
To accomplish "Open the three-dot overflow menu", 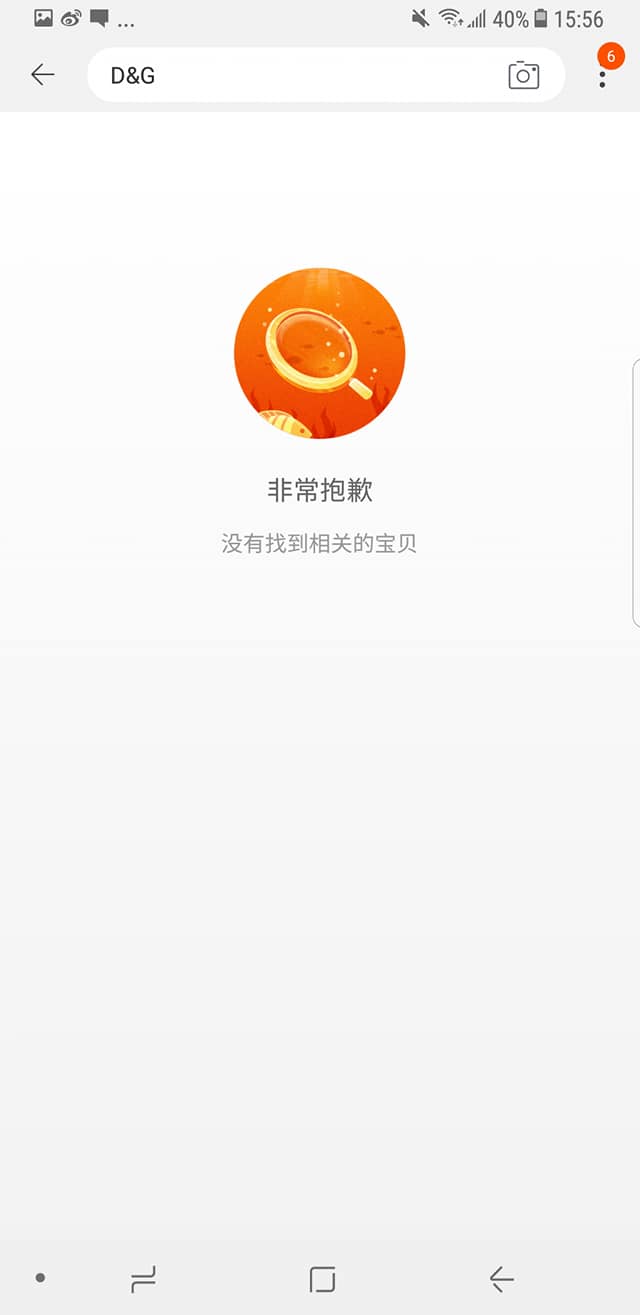I will pos(602,75).
